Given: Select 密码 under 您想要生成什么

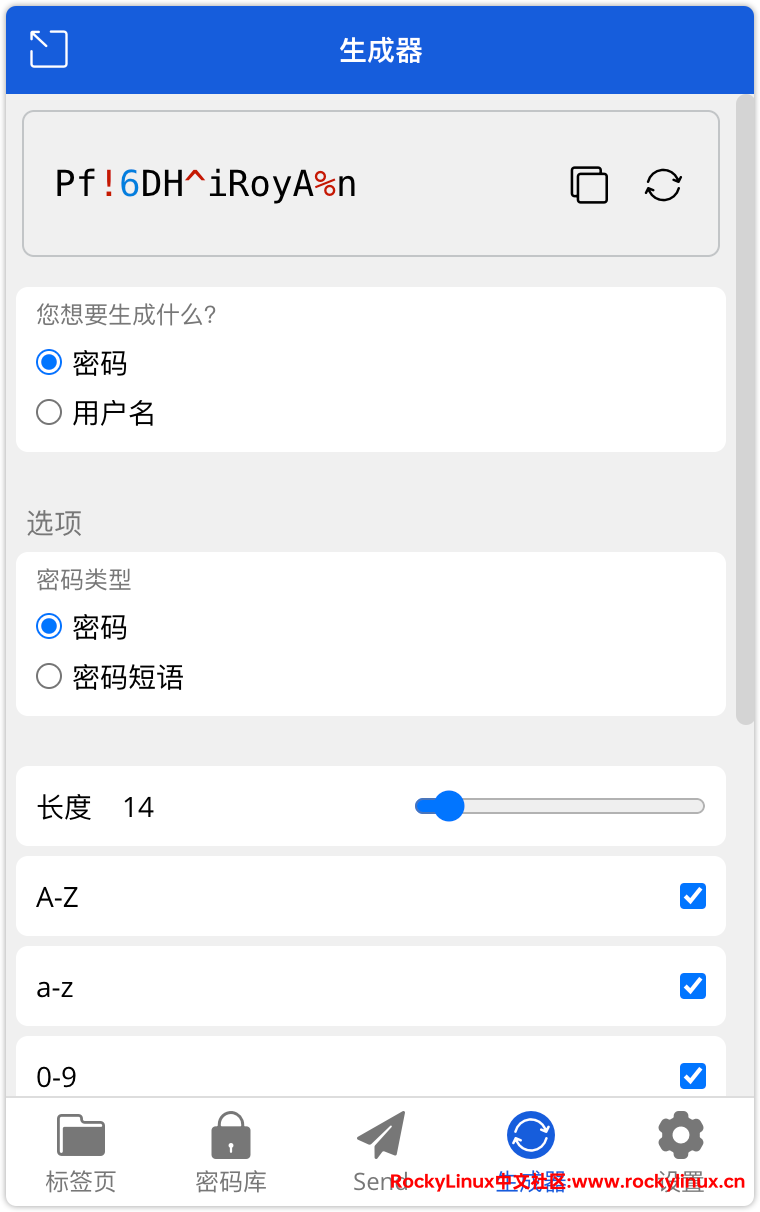Looking at the screenshot, I should pos(49,362).
